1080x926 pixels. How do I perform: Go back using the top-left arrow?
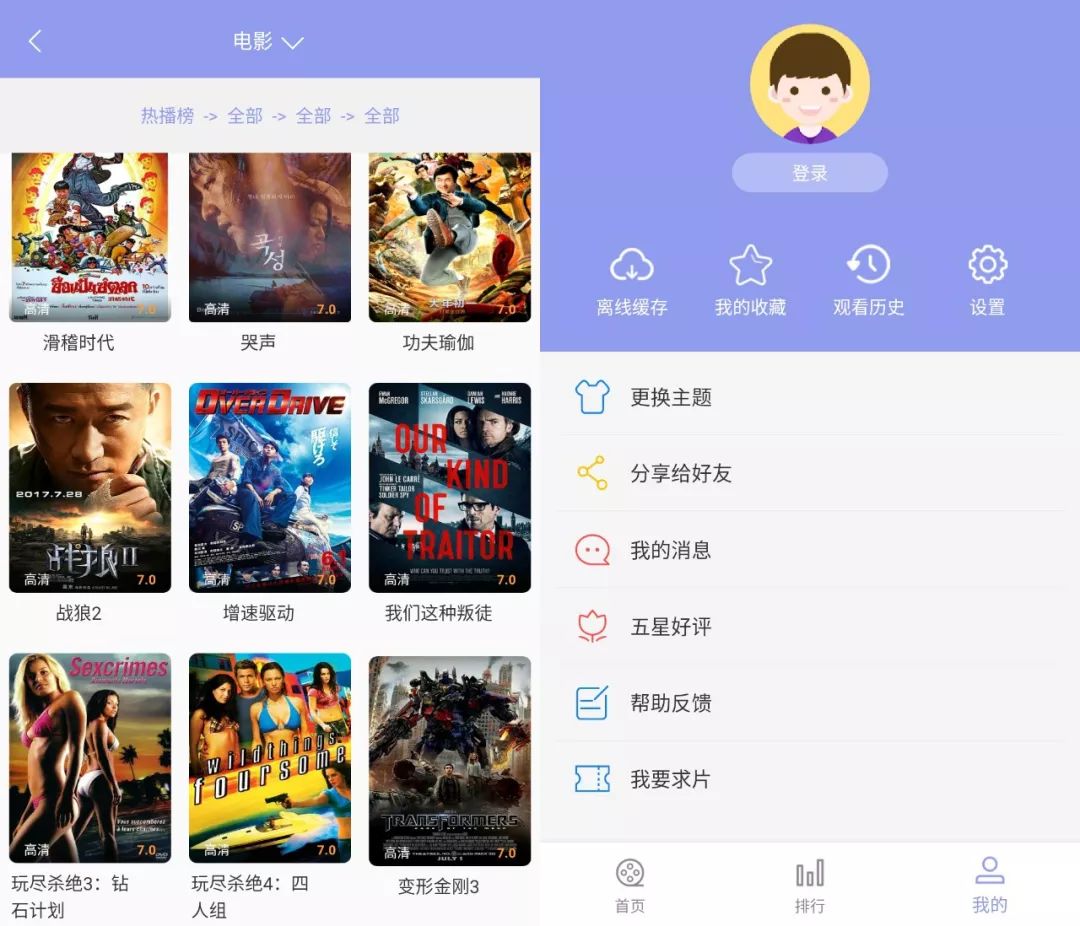(x=36, y=41)
